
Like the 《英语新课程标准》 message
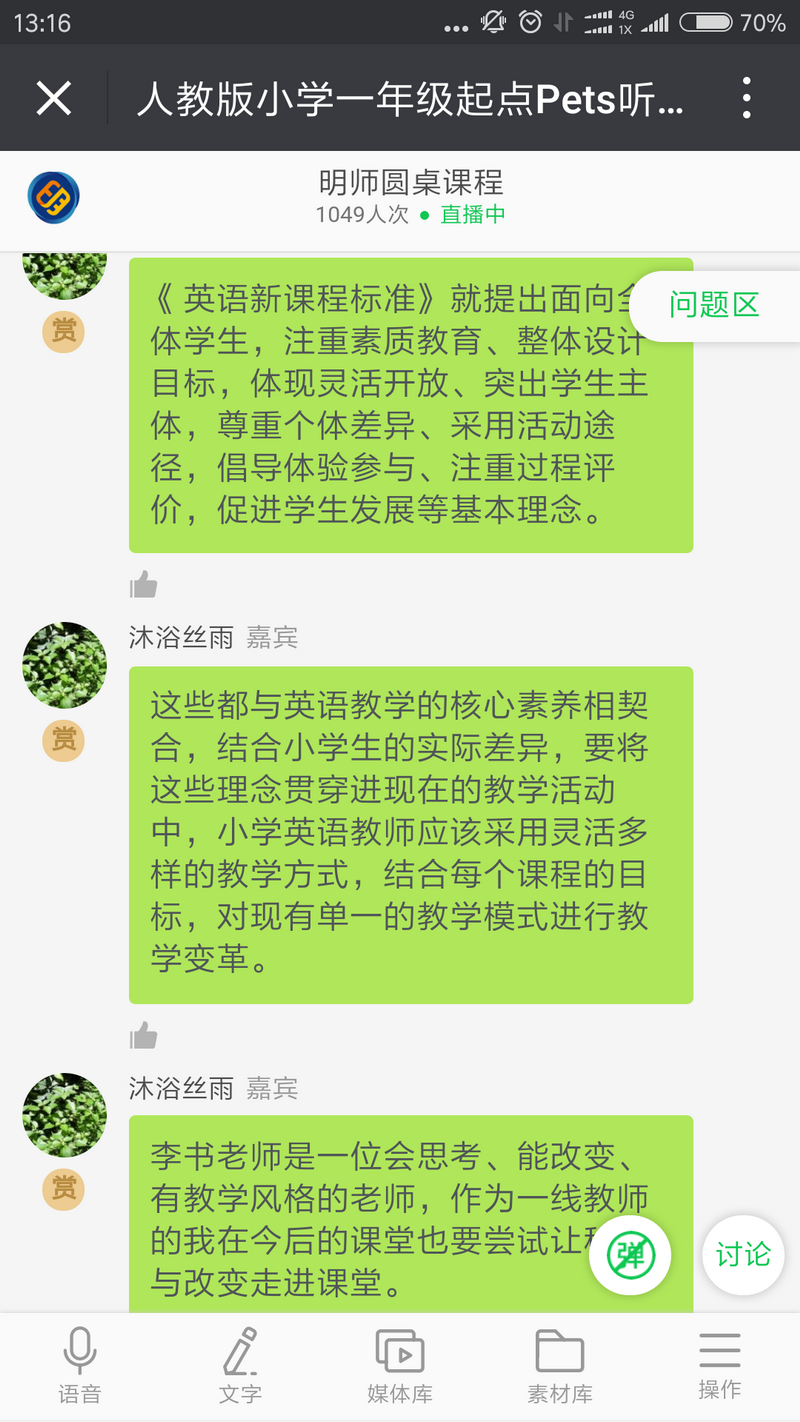point(144,584)
